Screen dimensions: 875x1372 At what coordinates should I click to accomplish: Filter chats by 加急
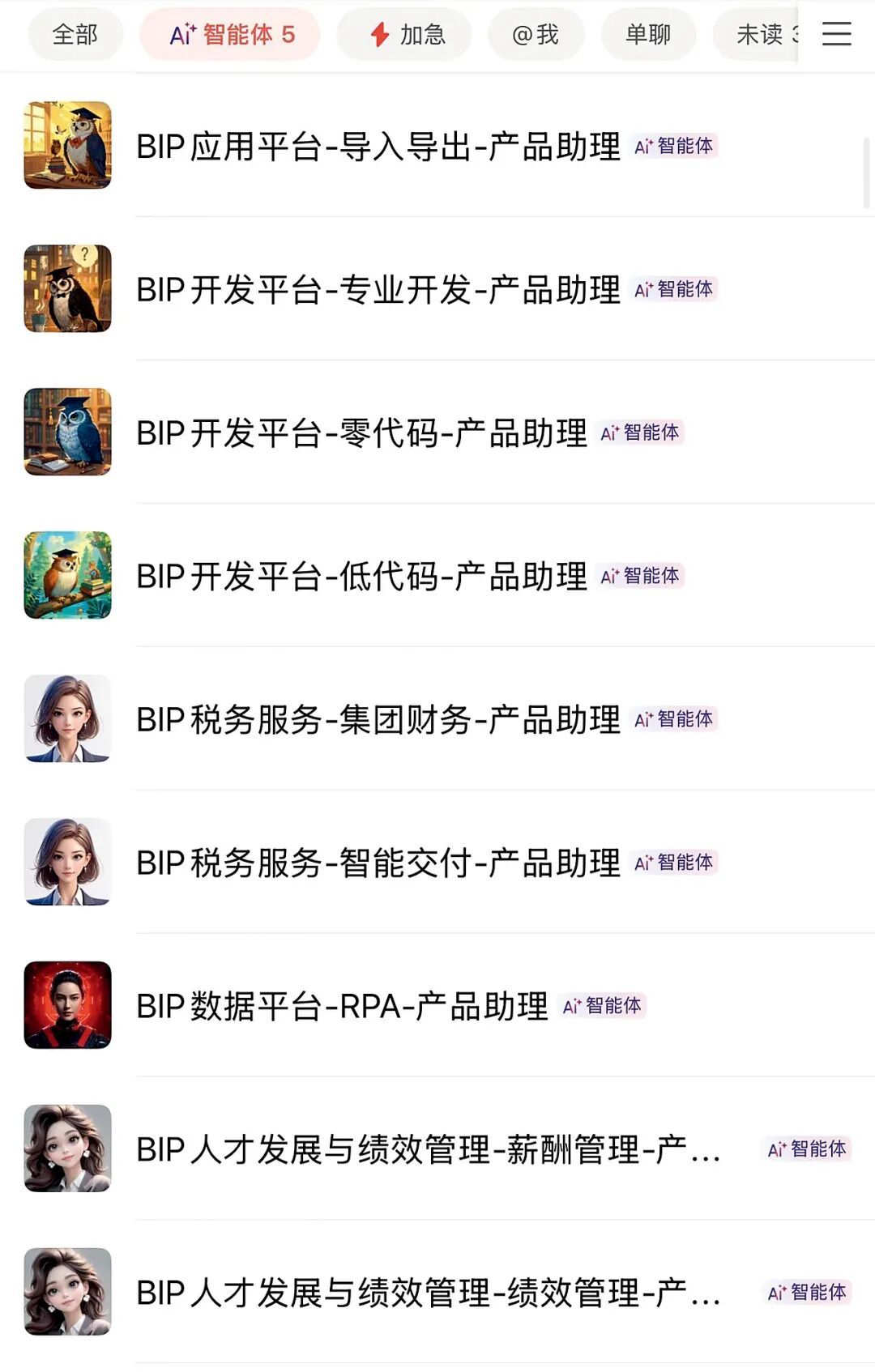[404, 34]
